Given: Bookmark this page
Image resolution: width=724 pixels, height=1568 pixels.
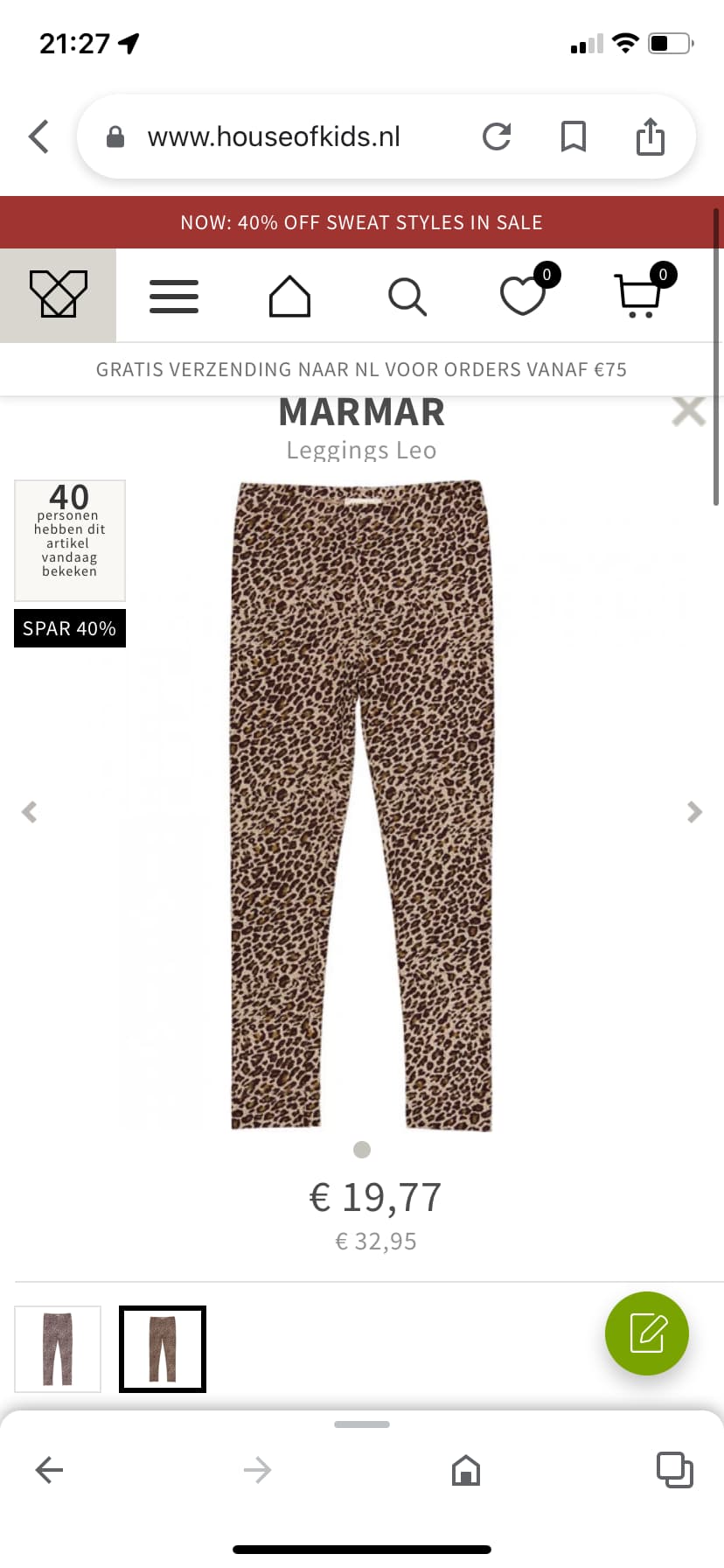Looking at the screenshot, I should (x=574, y=136).
